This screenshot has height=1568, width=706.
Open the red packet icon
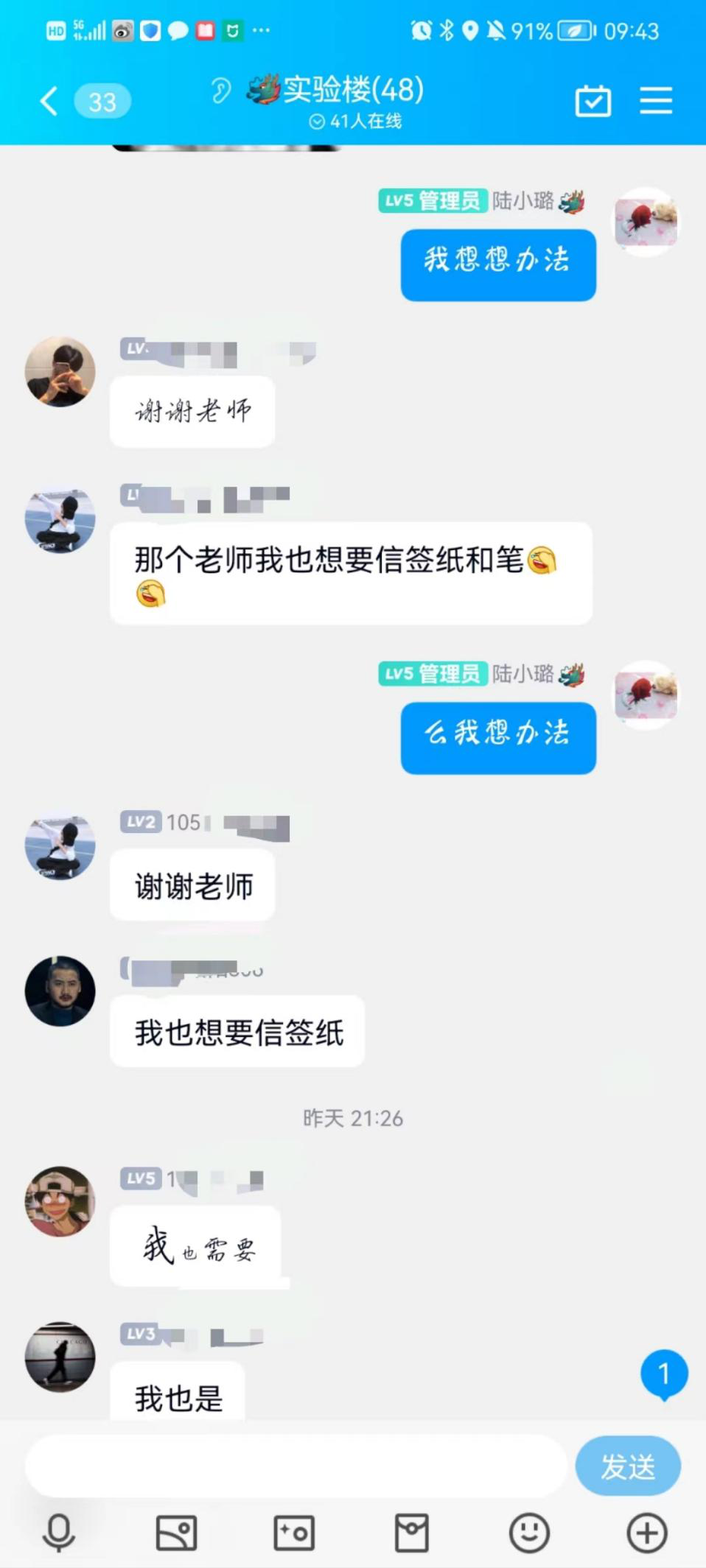click(411, 1533)
